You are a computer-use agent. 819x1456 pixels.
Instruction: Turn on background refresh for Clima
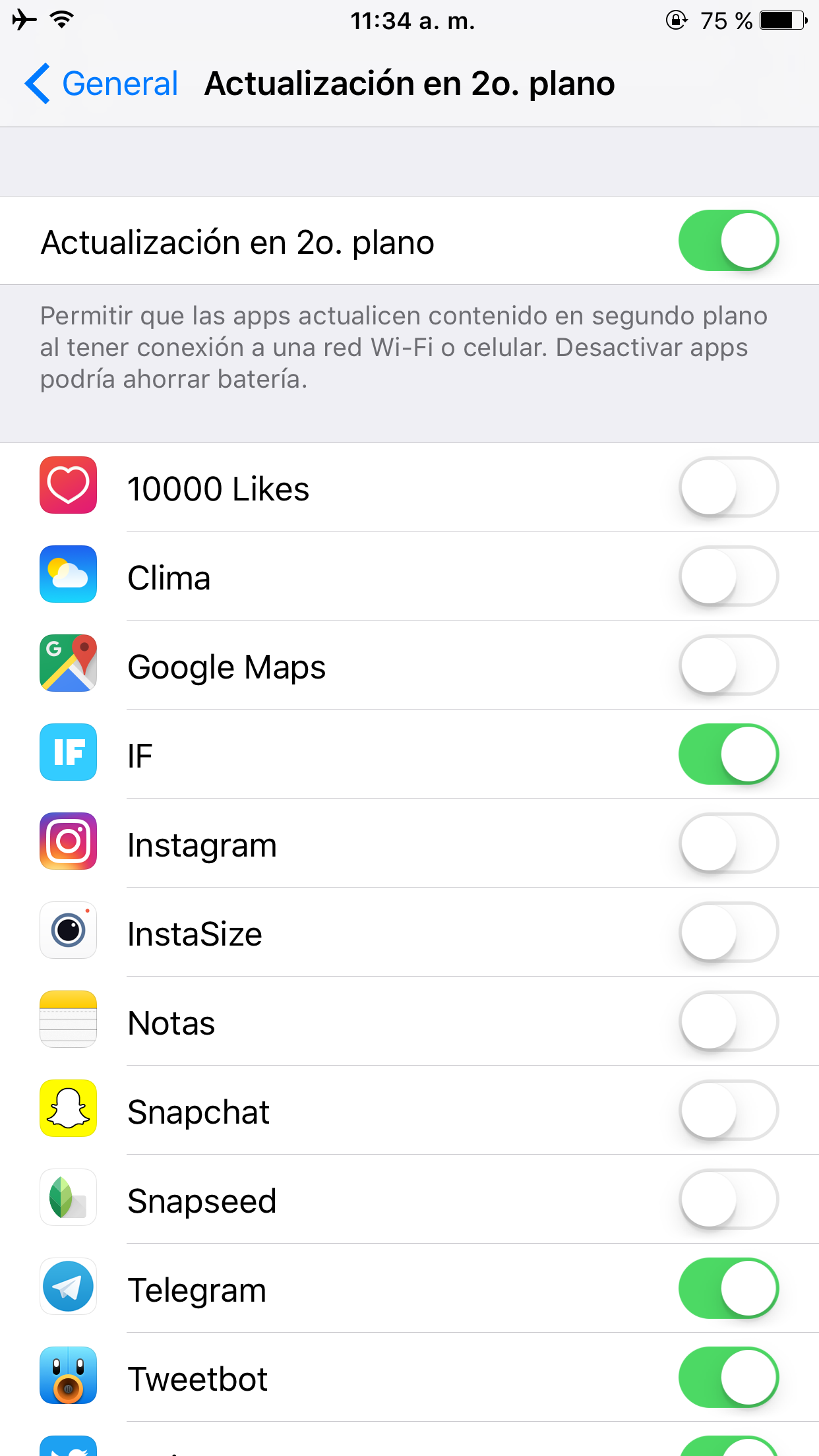(x=728, y=576)
